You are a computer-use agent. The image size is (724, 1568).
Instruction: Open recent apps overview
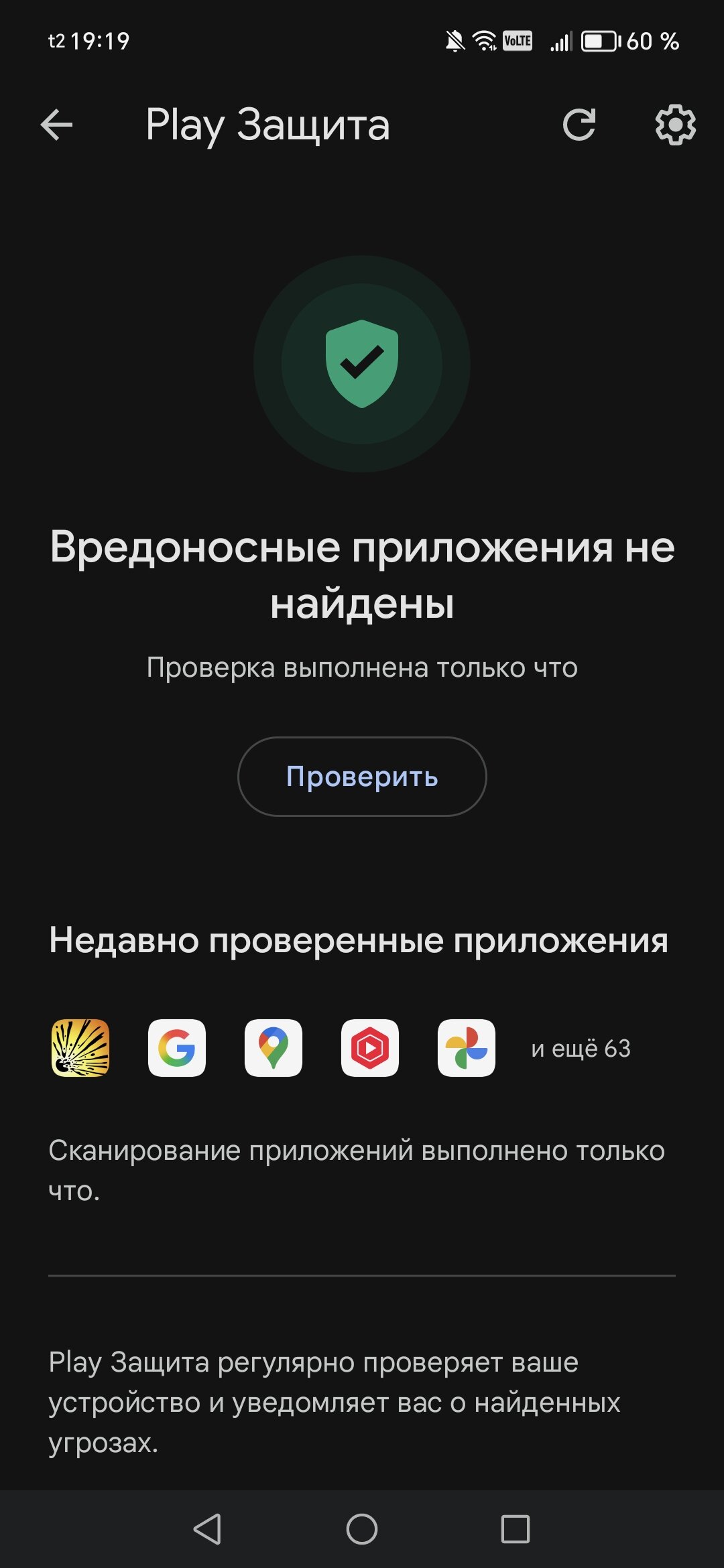pos(515,1529)
